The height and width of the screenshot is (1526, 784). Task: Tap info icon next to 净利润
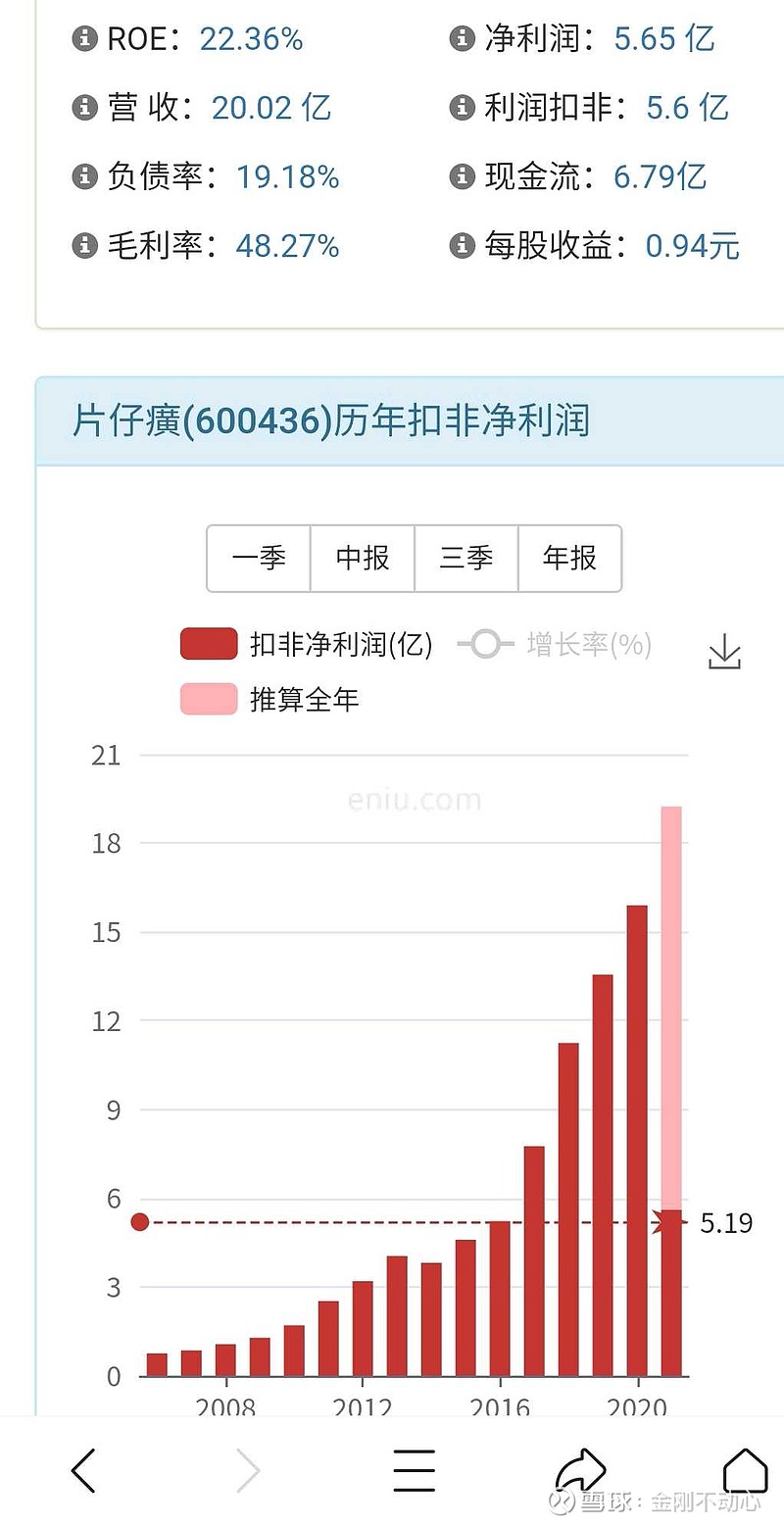click(x=462, y=38)
